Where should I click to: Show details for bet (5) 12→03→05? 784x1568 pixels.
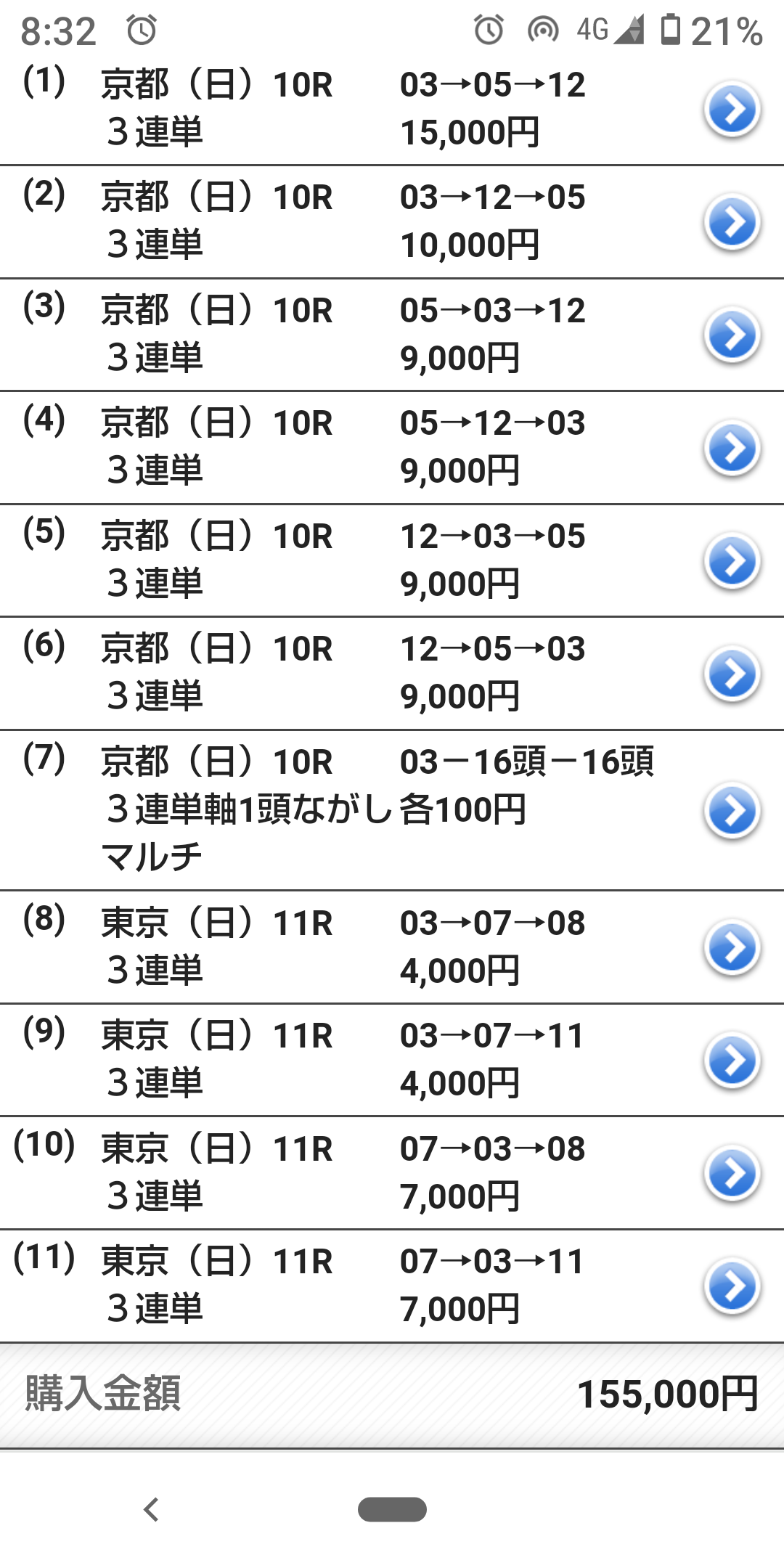(732, 561)
